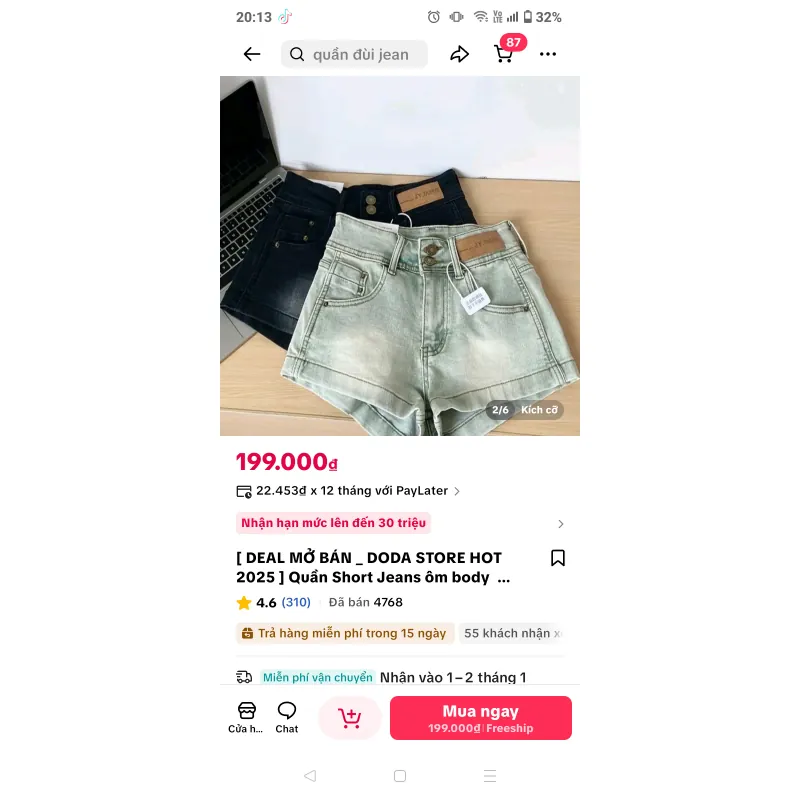Screen dimensions: 800x800
Task: Open the shopping cart with 87 items
Action: [x=504, y=54]
